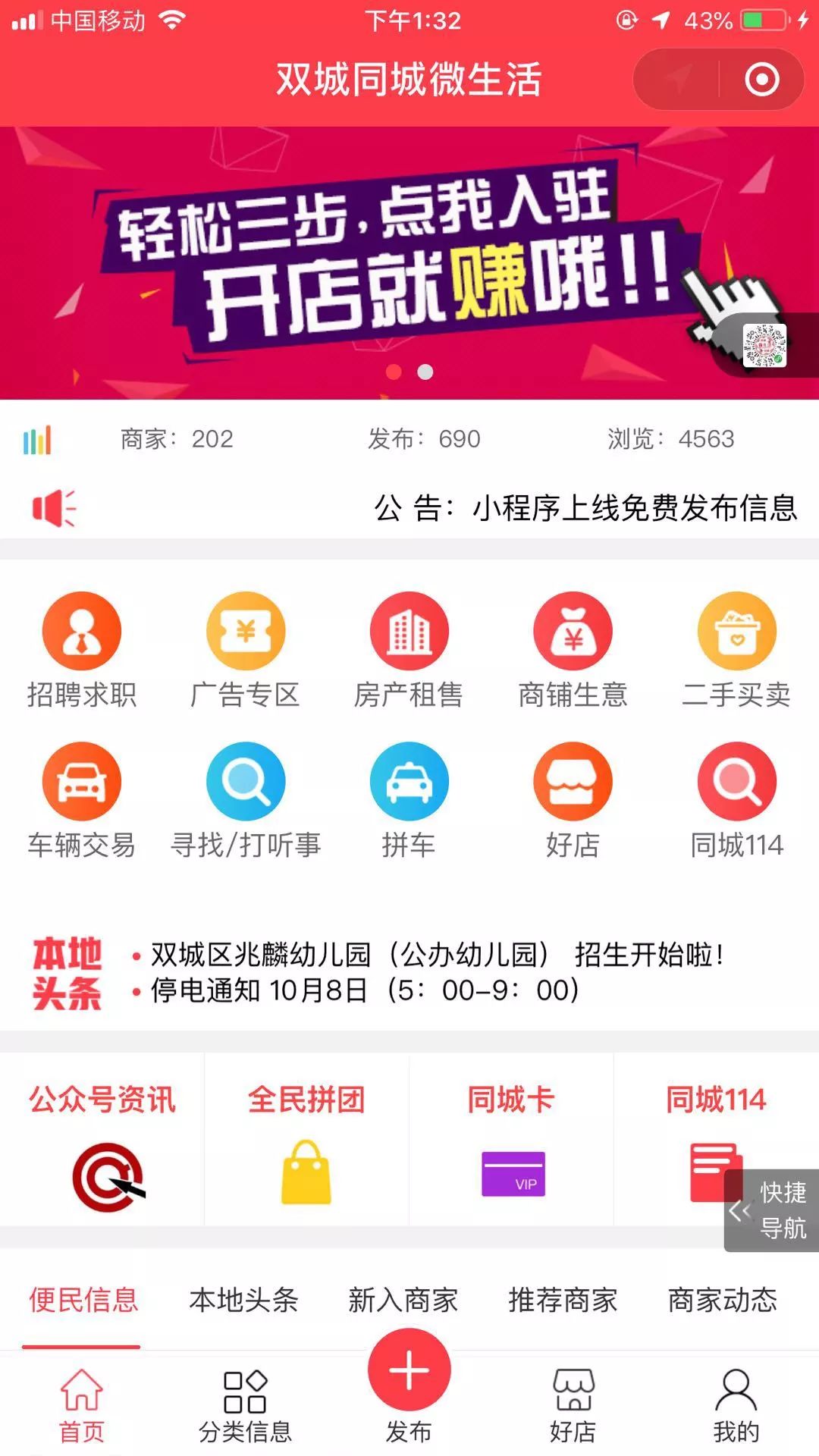Select the 推荐商家 tab

(x=563, y=1300)
